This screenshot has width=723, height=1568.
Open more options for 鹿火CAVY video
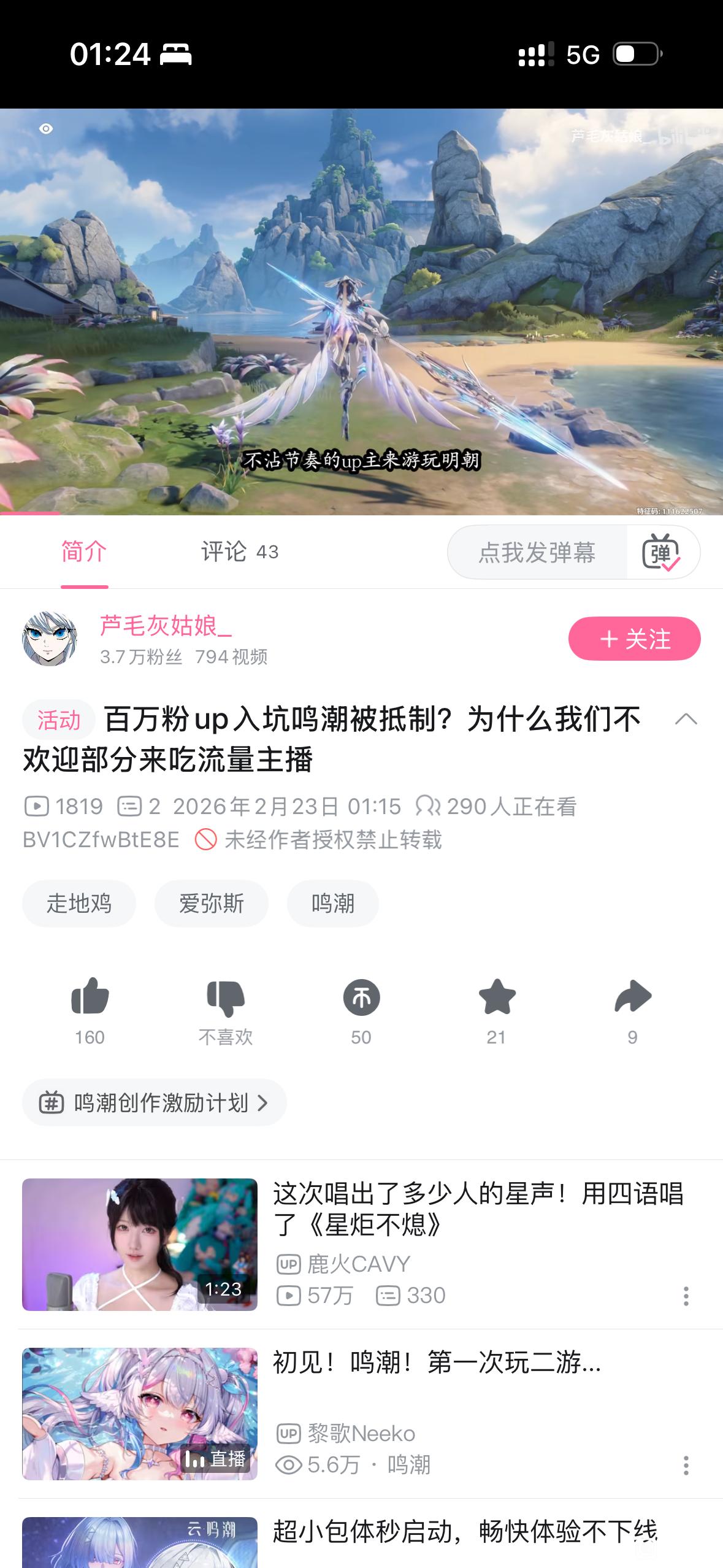tap(686, 1296)
